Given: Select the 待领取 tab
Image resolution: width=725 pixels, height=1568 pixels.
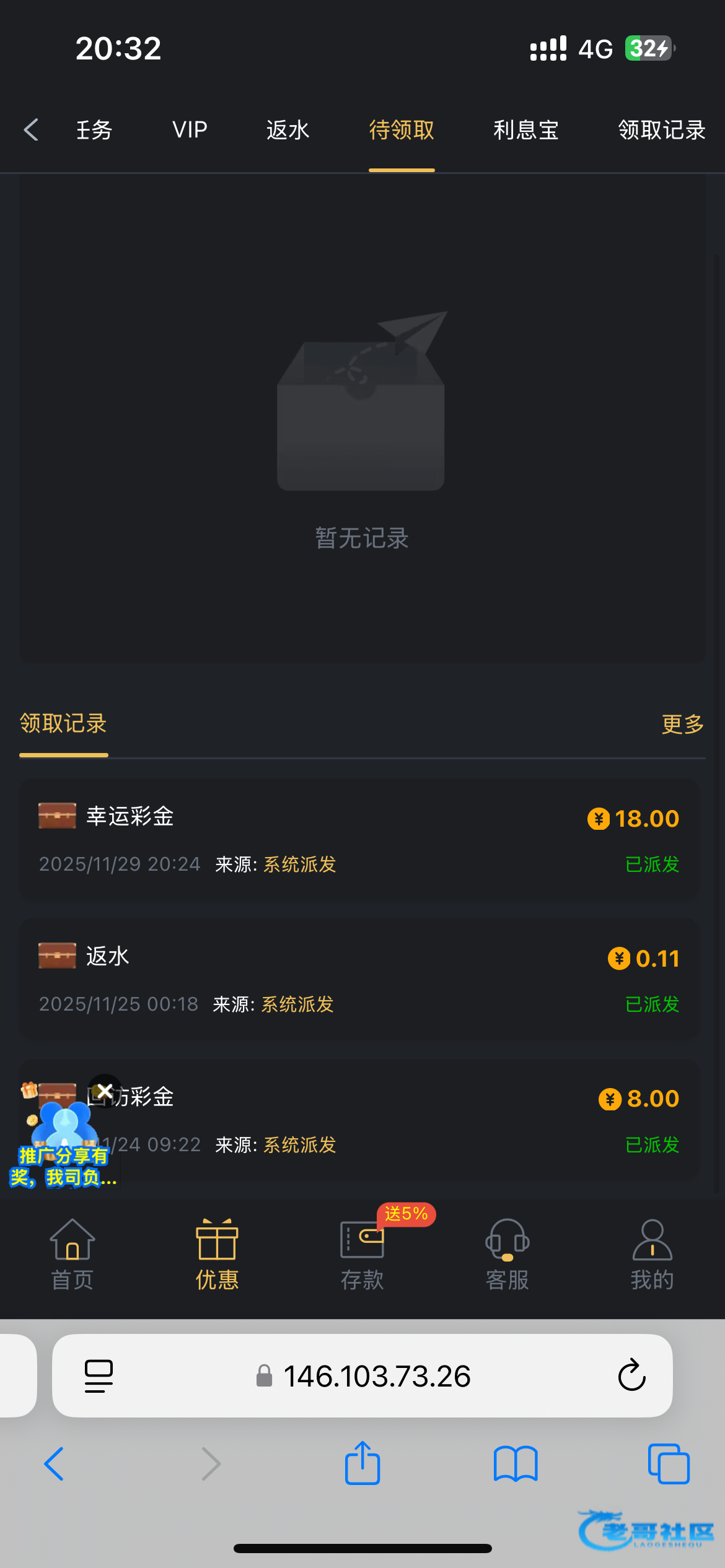Looking at the screenshot, I should (402, 130).
